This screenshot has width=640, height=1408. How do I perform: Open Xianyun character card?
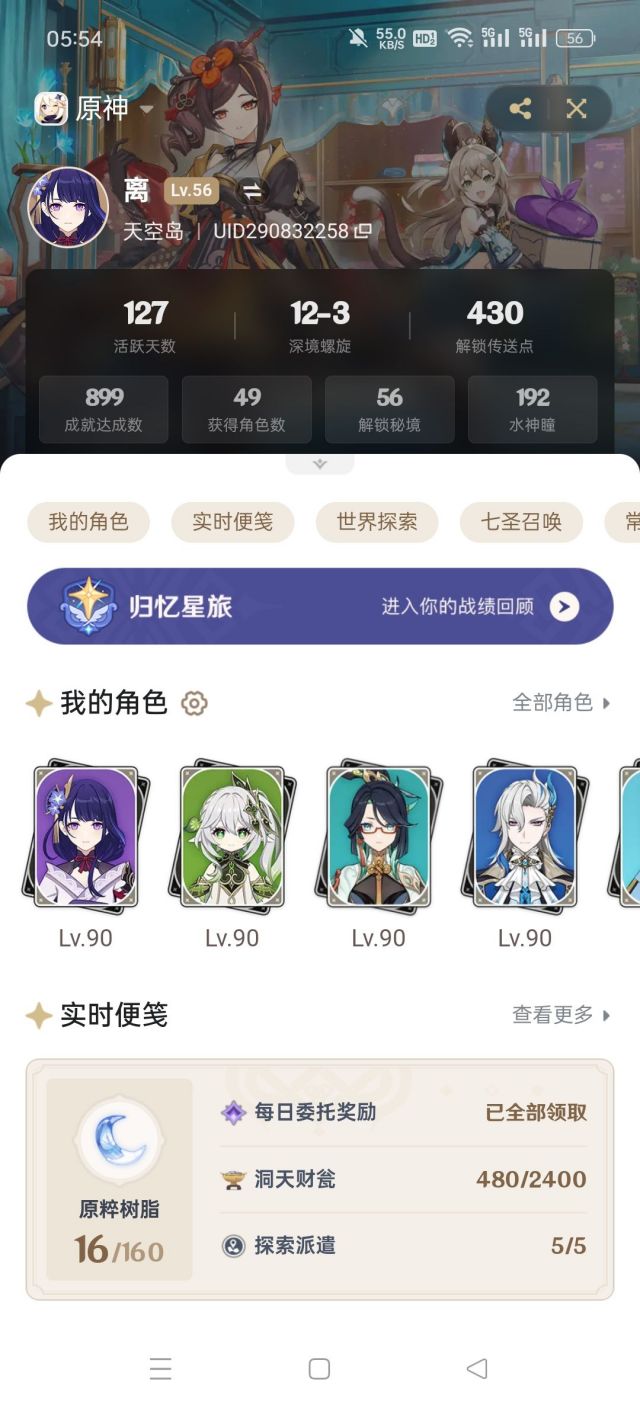(378, 836)
